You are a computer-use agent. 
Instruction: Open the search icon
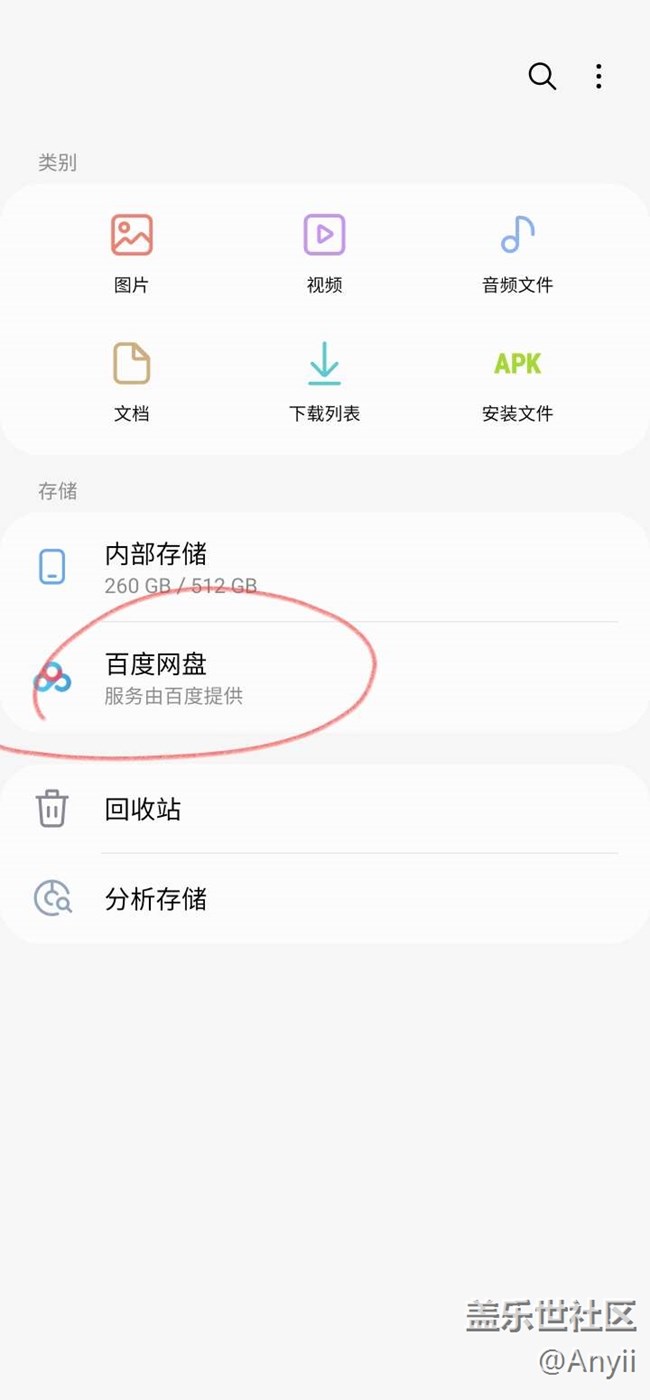(x=542, y=77)
